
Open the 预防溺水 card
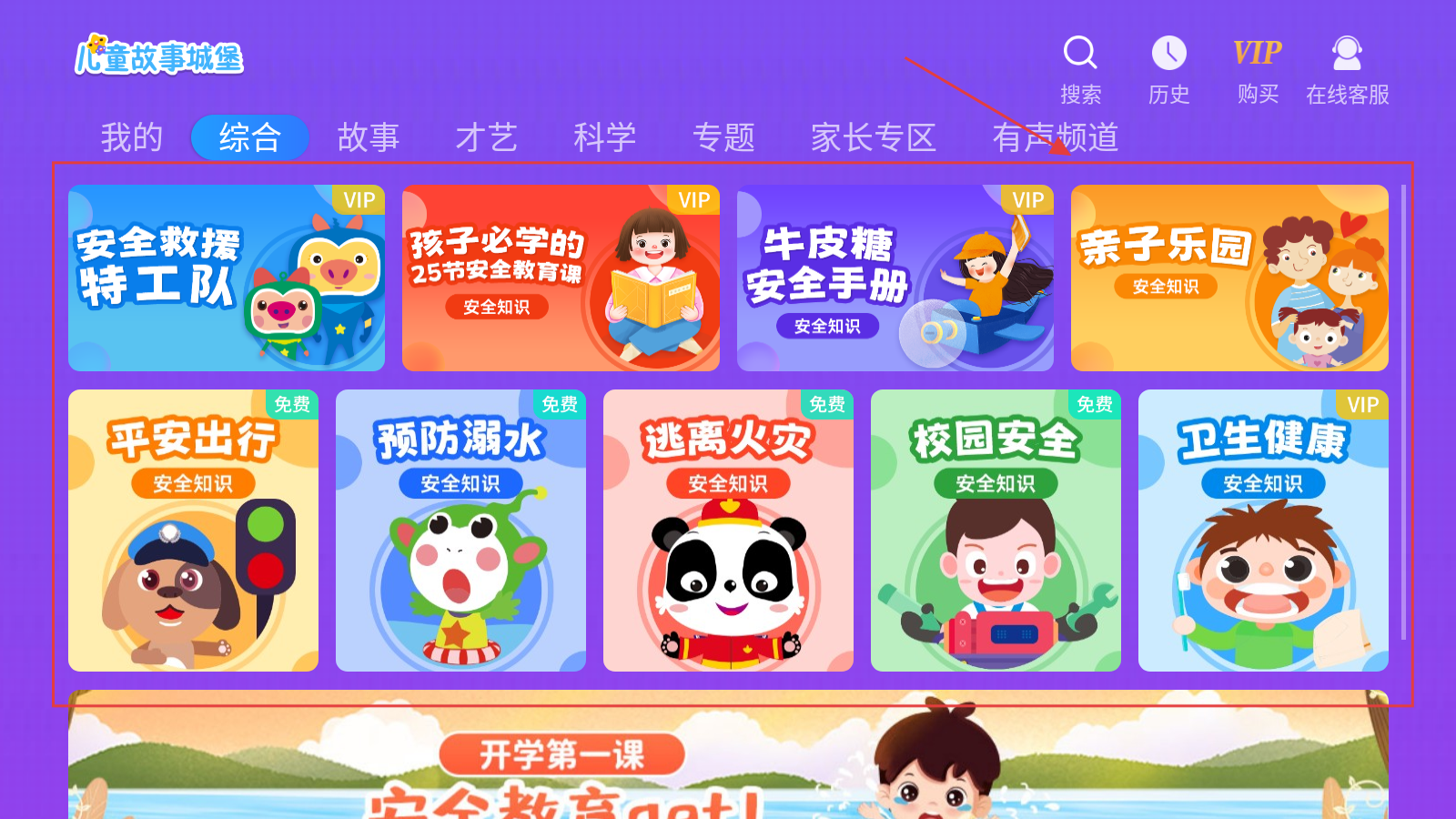tap(460, 531)
